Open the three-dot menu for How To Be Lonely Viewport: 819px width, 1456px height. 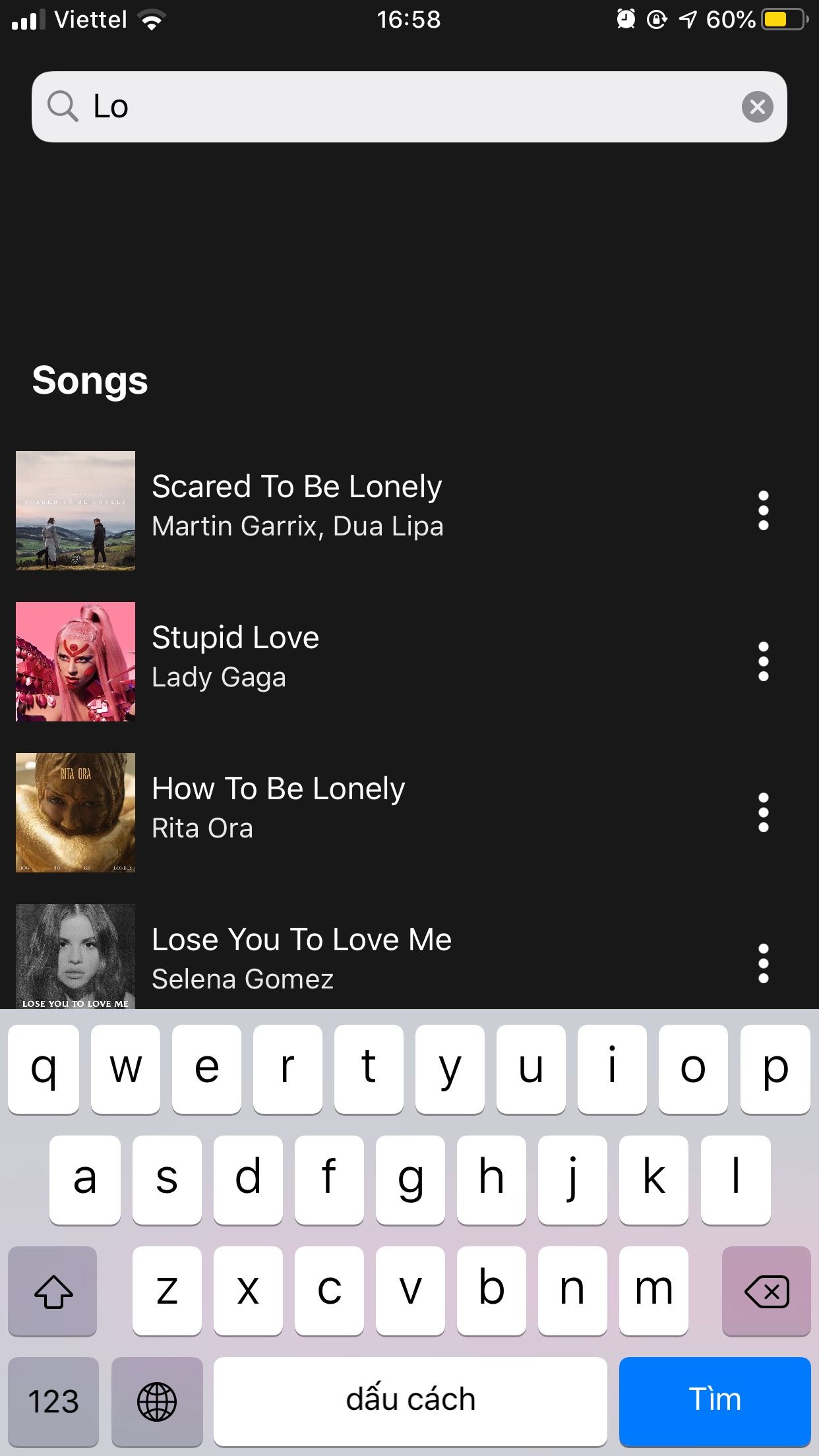tap(763, 812)
